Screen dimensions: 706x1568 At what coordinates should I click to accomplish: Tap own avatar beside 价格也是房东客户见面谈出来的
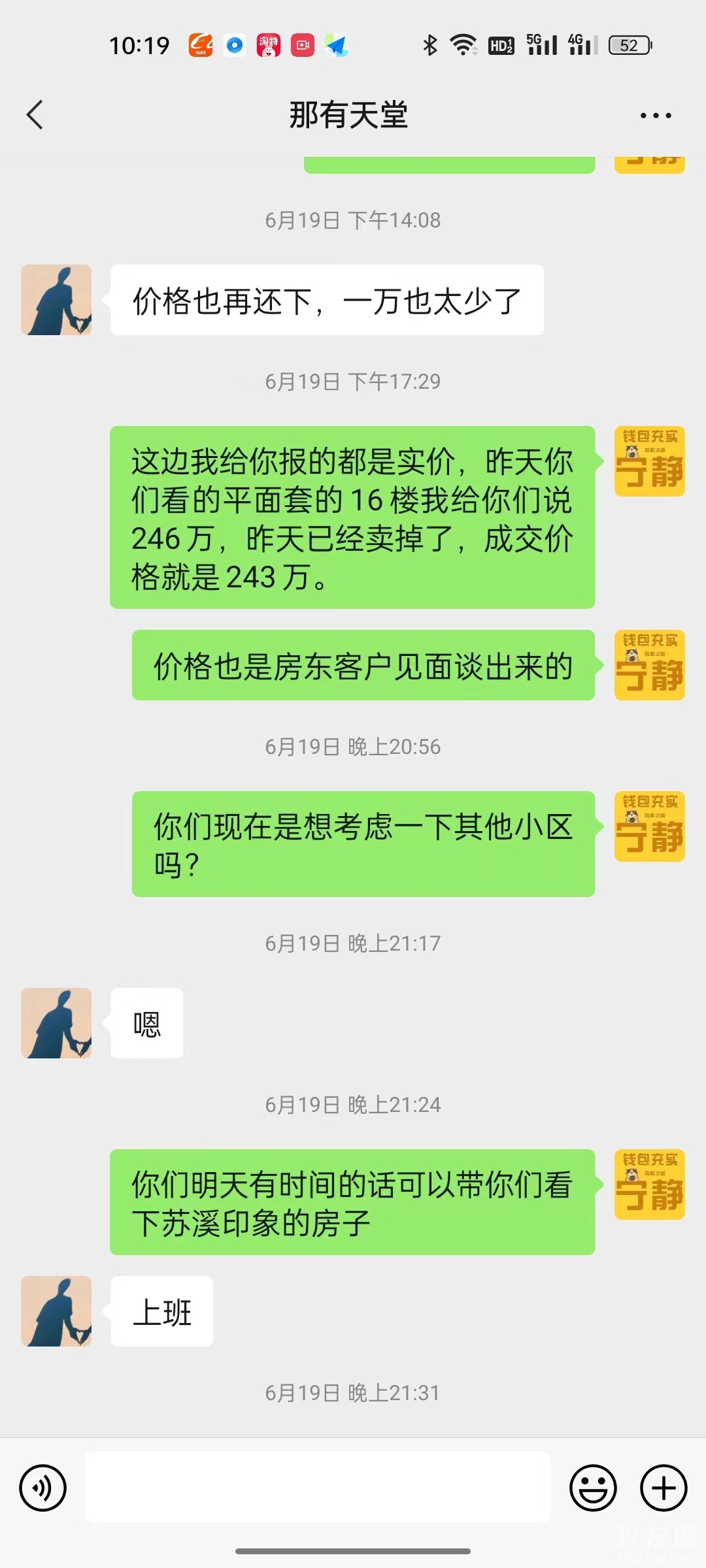tap(649, 665)
